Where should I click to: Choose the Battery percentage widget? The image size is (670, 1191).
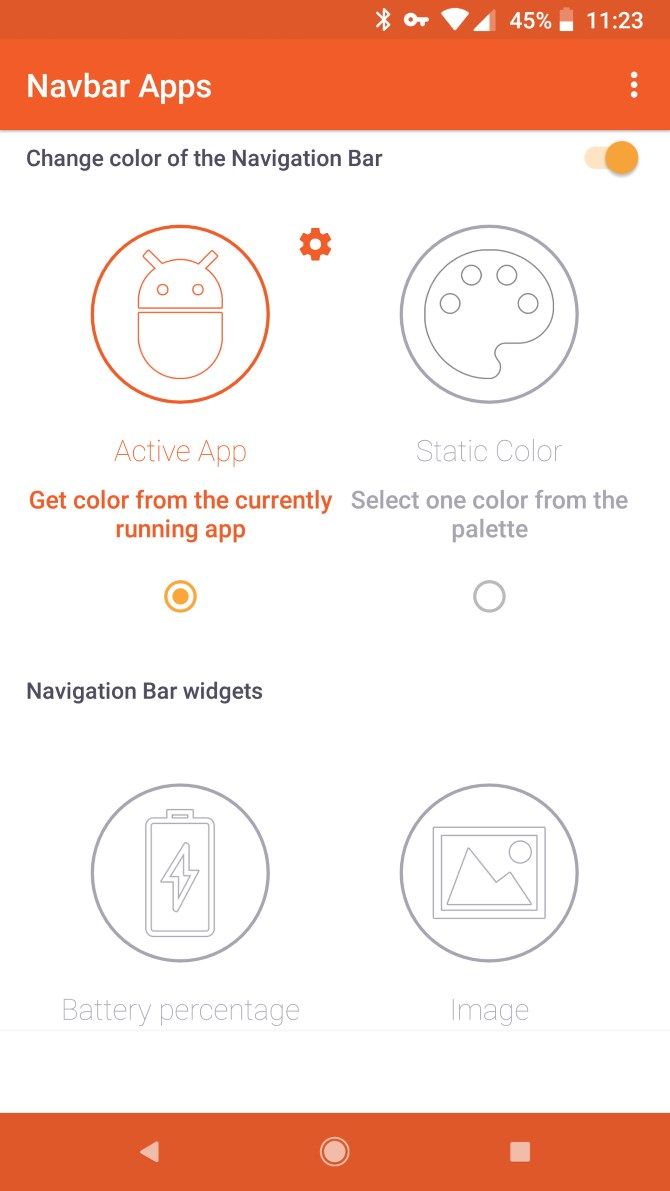point(180,873)
